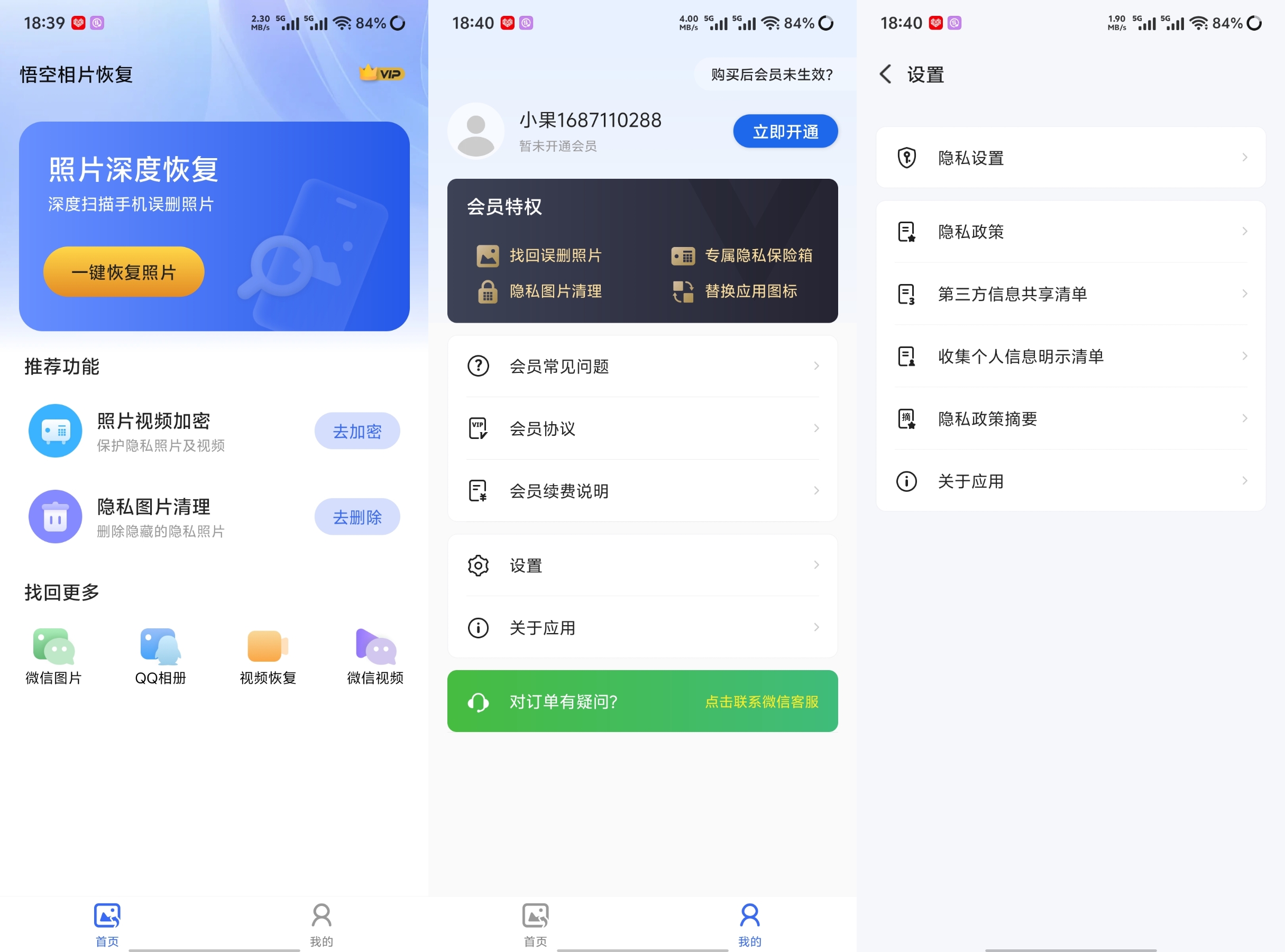Viewport: 1285px width, 952px height.
Task: Tap 购买后会员未生效? link
Action: coord(771,75)
